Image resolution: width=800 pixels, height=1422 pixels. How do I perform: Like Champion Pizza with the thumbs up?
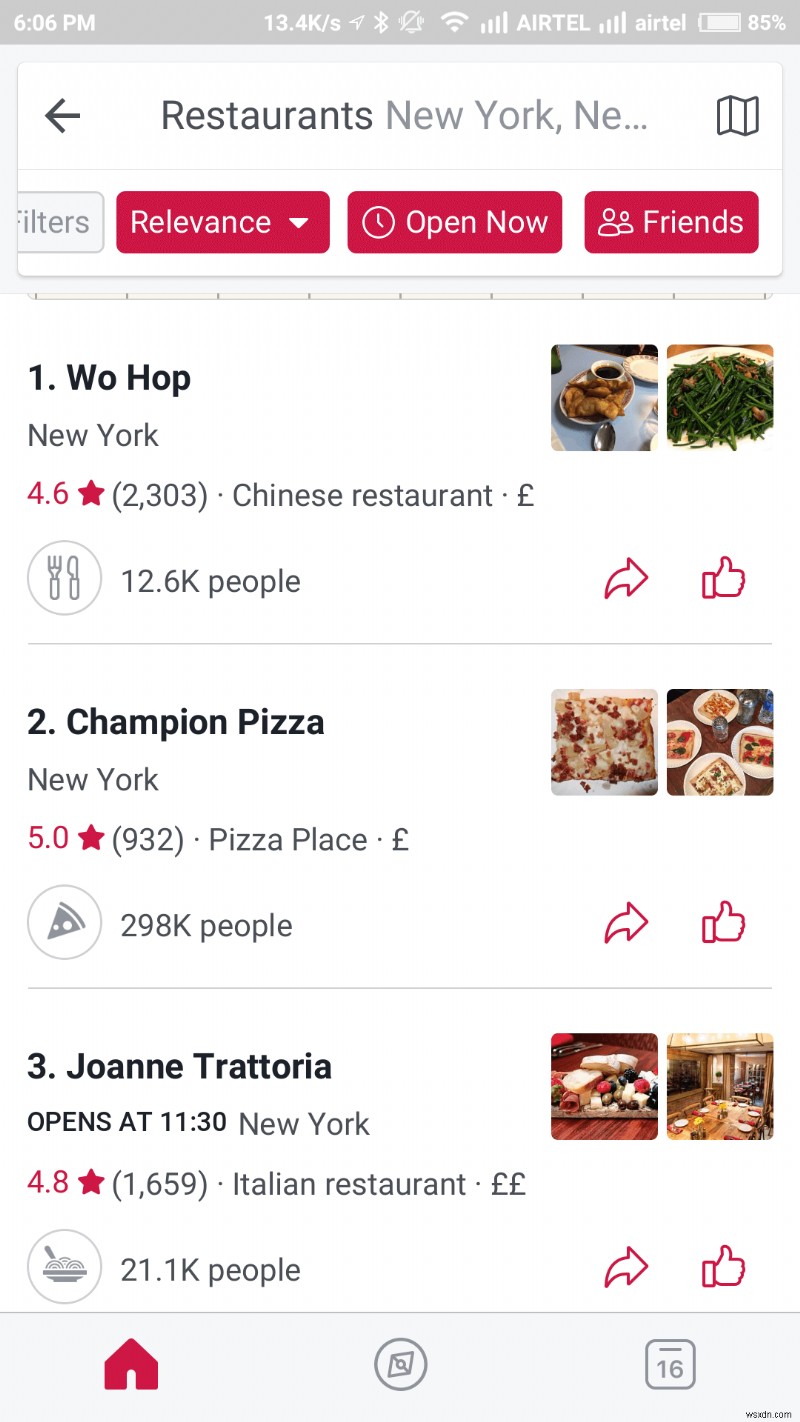tap(722, 923)
